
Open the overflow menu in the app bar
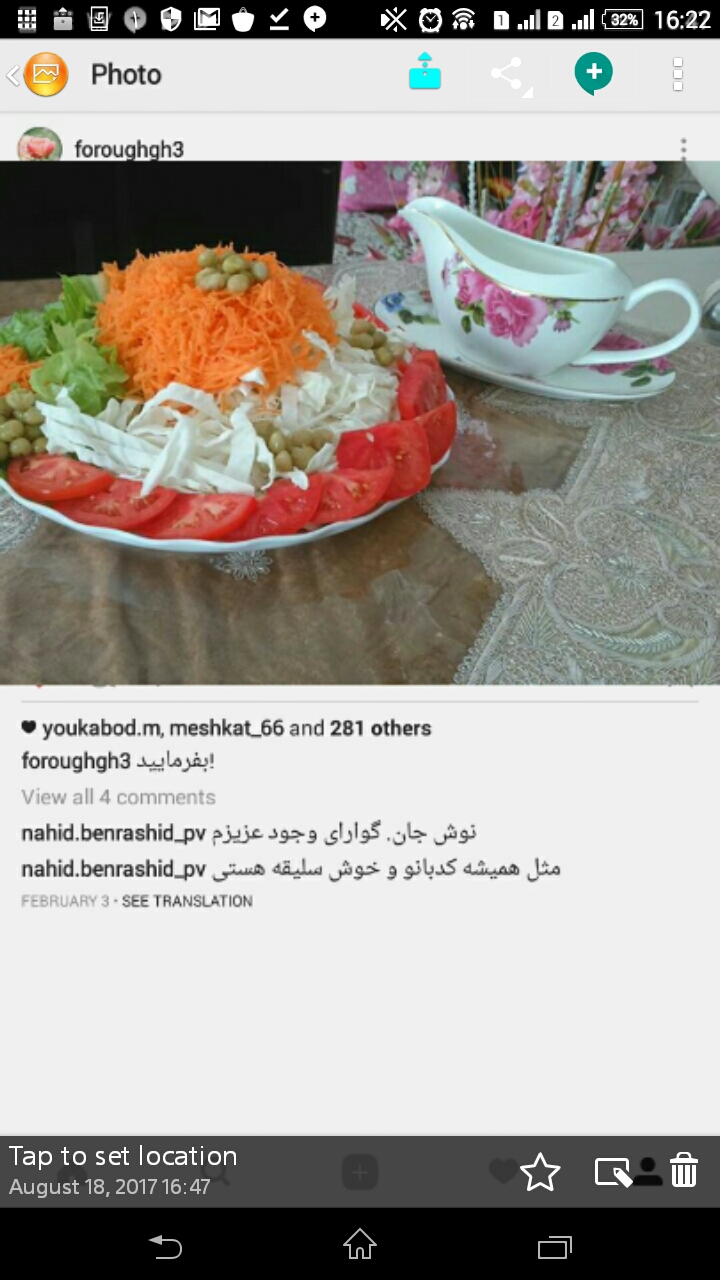(x=677, y=74)
